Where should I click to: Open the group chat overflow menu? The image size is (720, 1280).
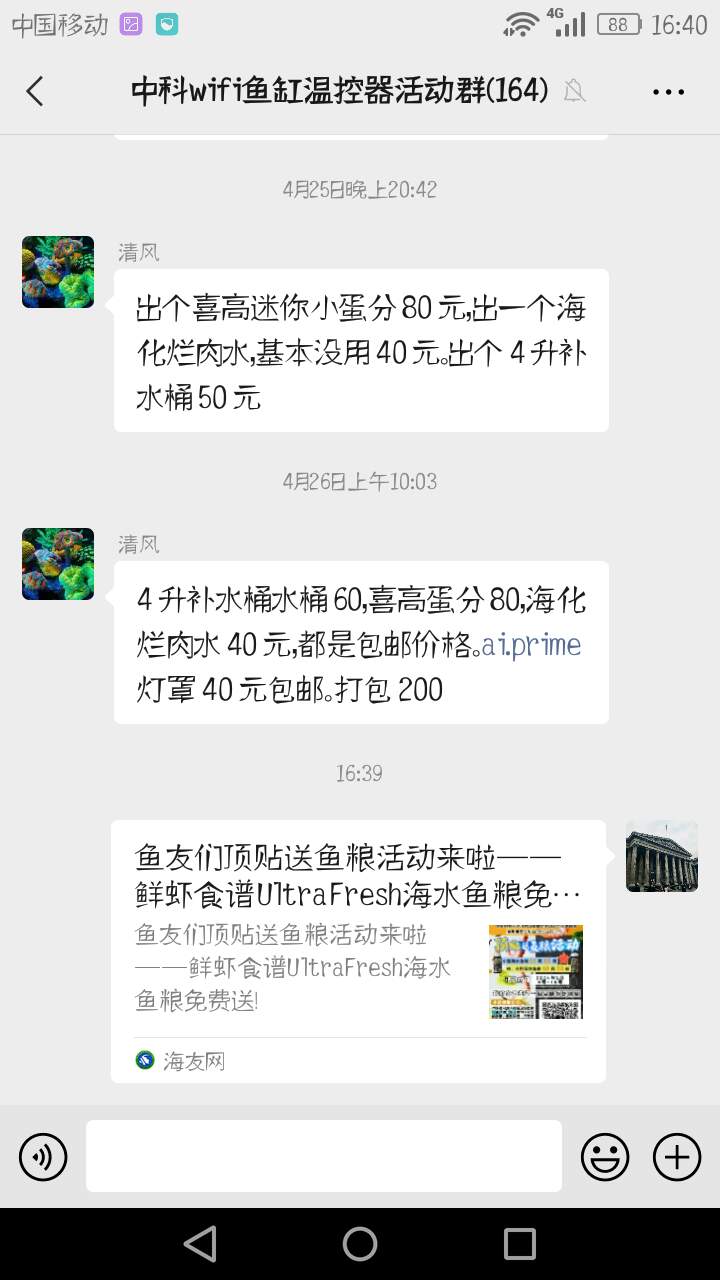point(668,92)
